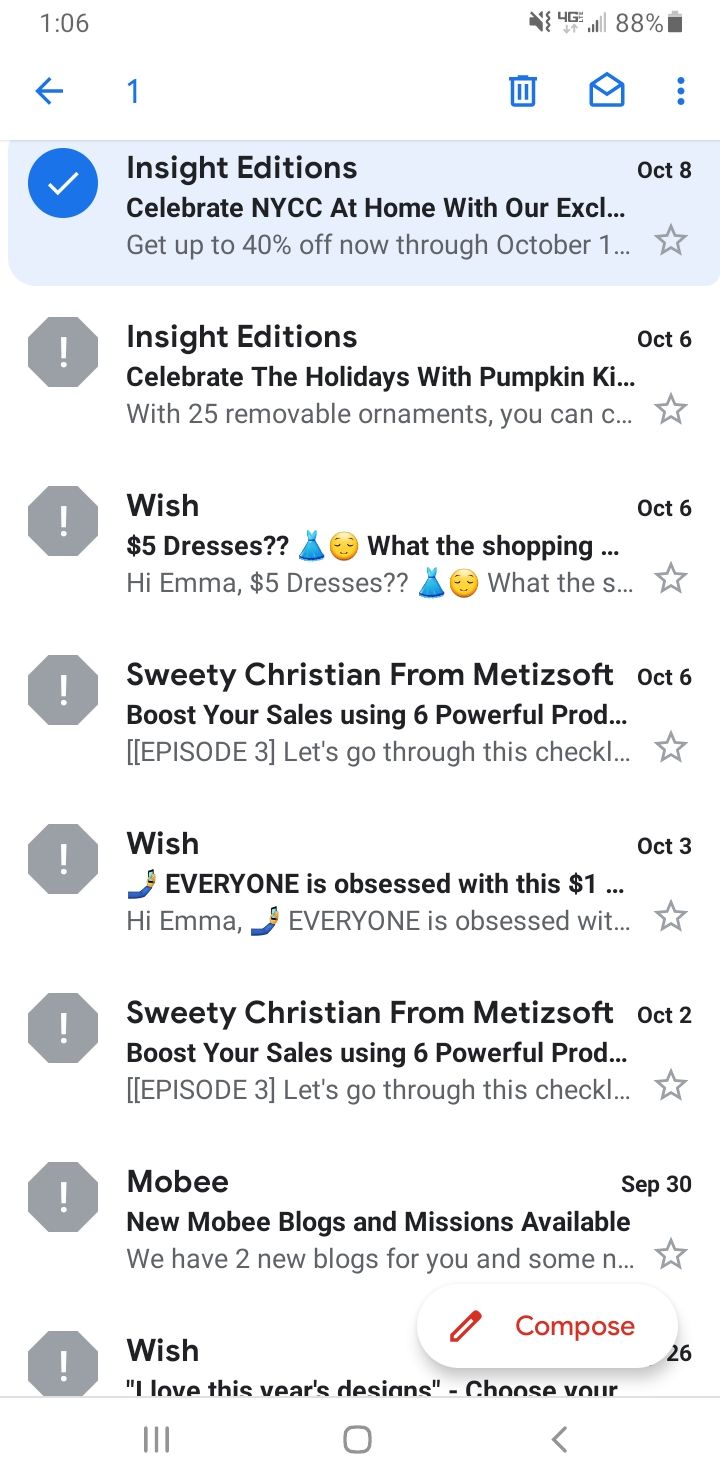
Task: Star the Sweety Christian Oct 2 email
Action: tap(670, 1085)
